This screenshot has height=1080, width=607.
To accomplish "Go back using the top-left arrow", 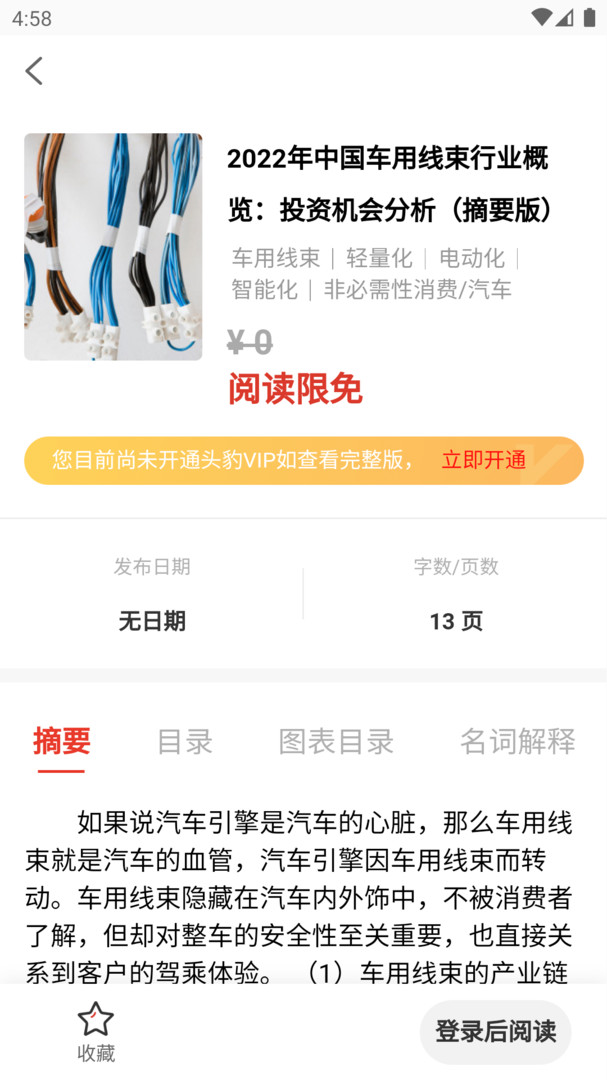I will point(35,71).
